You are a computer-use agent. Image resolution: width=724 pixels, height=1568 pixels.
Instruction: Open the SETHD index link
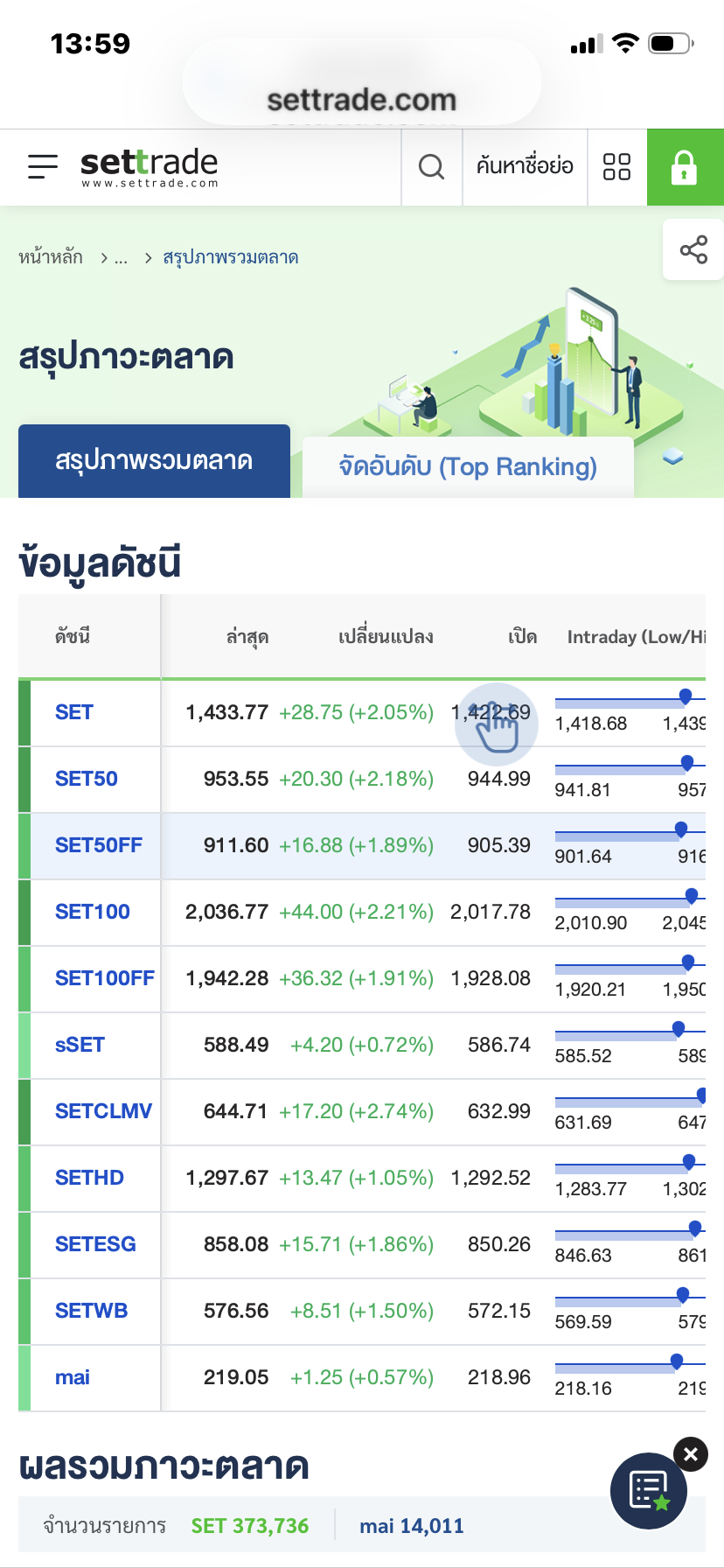coord(89,1178)
